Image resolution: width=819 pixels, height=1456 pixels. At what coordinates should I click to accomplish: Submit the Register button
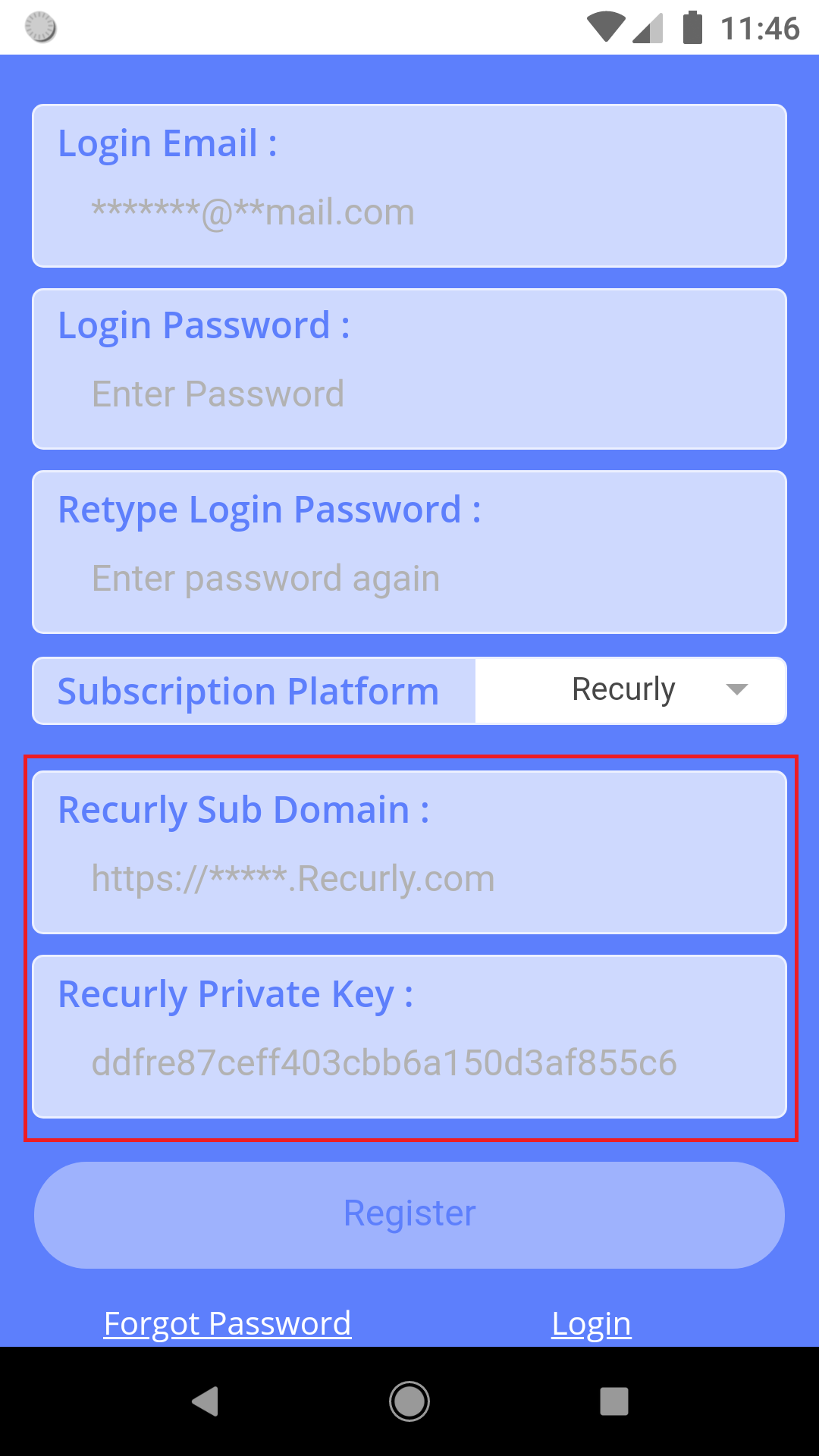[x=409, y=1214]
